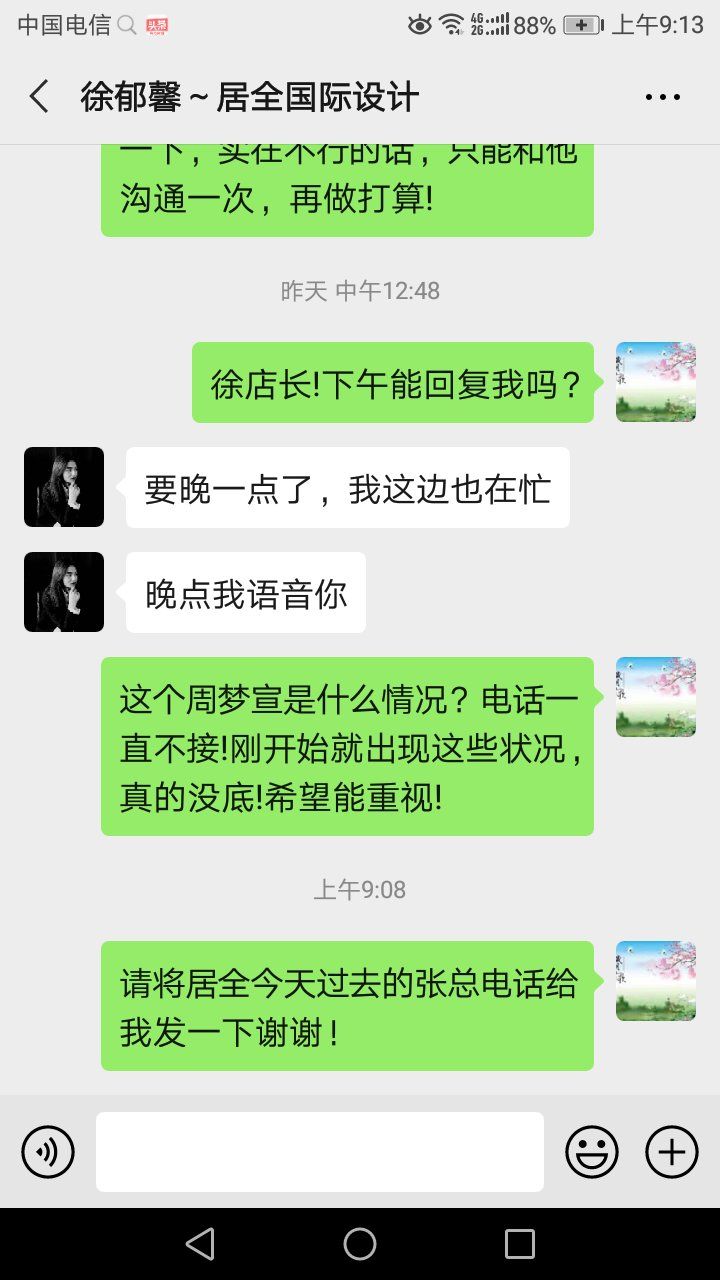Open contact avatar beside 晚点我语音你 message
Image resolution: width=720 pixels, height=1280 pixels.
(x=64, y=592)
